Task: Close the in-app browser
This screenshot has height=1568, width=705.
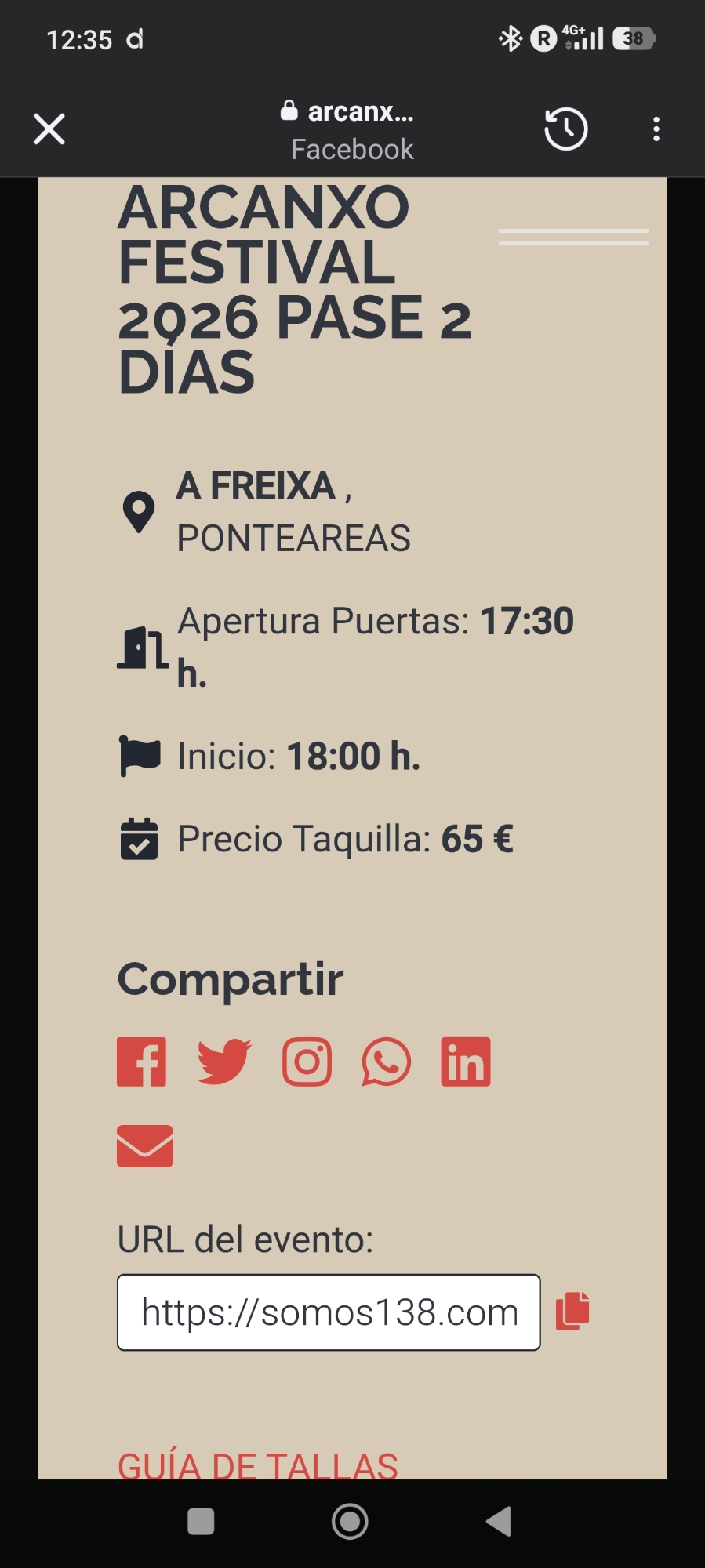Action: (x=49, y=129)
